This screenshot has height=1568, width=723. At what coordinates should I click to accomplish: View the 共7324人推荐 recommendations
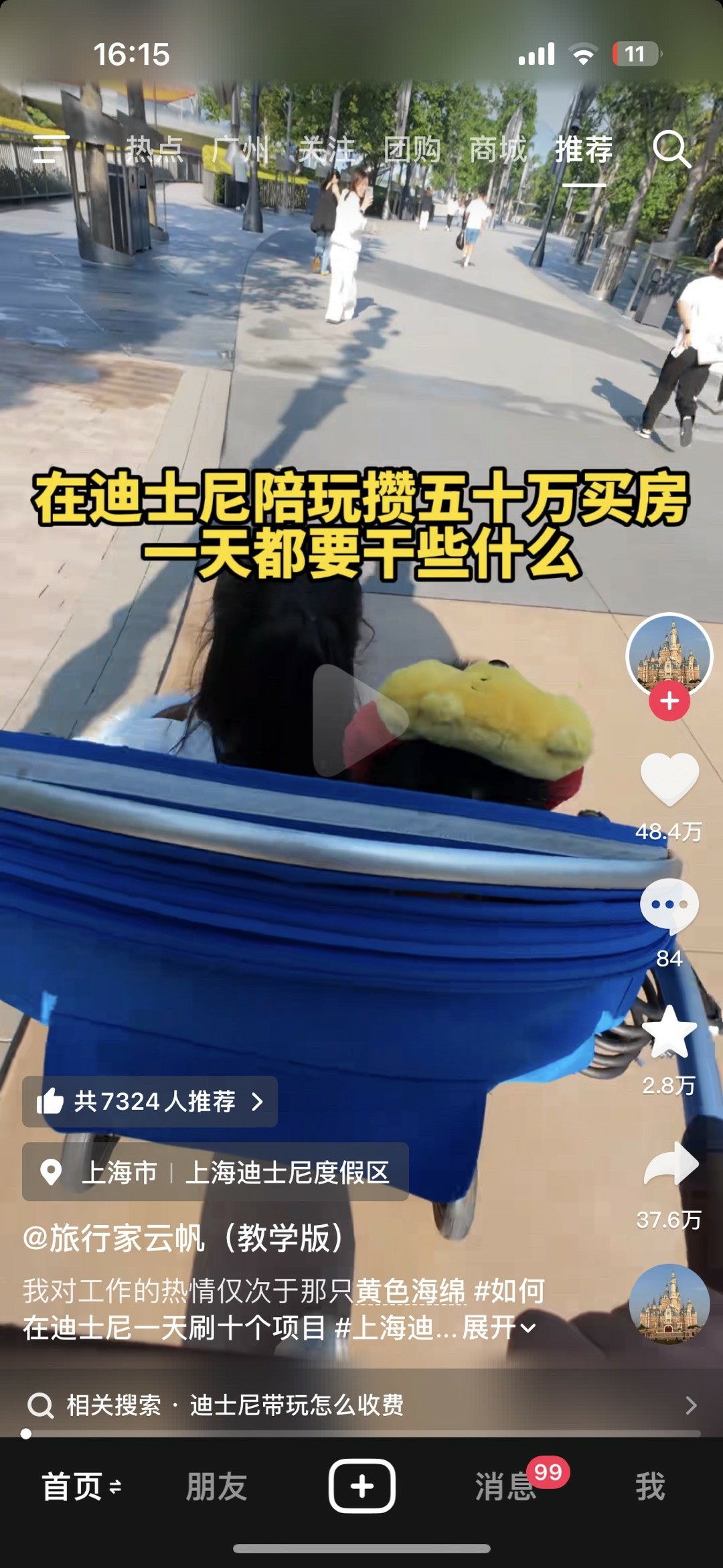[x=150, y=1101]
